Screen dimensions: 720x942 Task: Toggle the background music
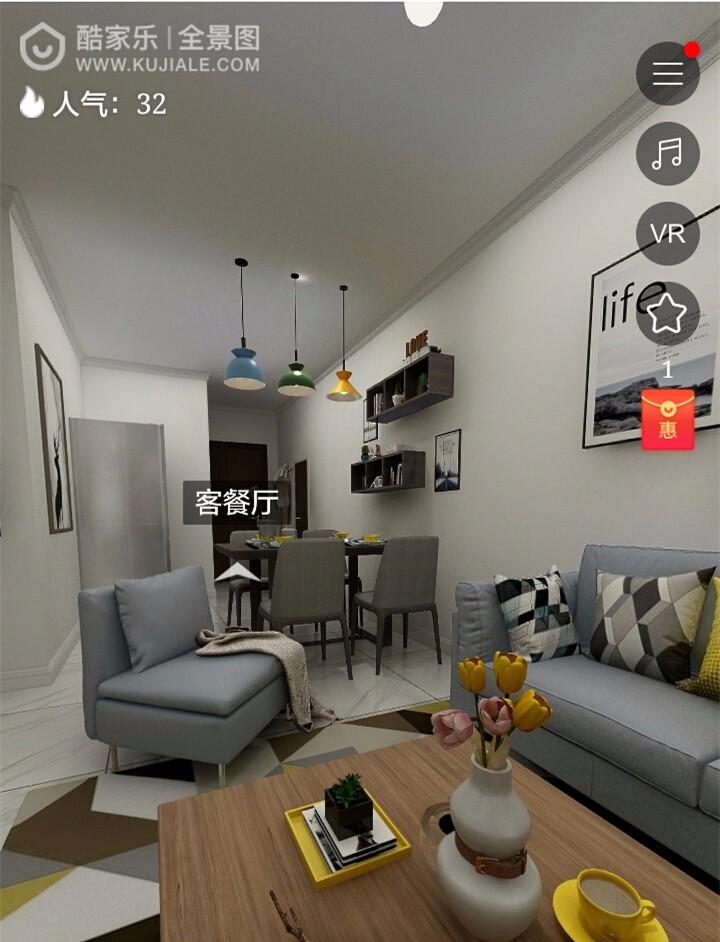click(668, 153)
